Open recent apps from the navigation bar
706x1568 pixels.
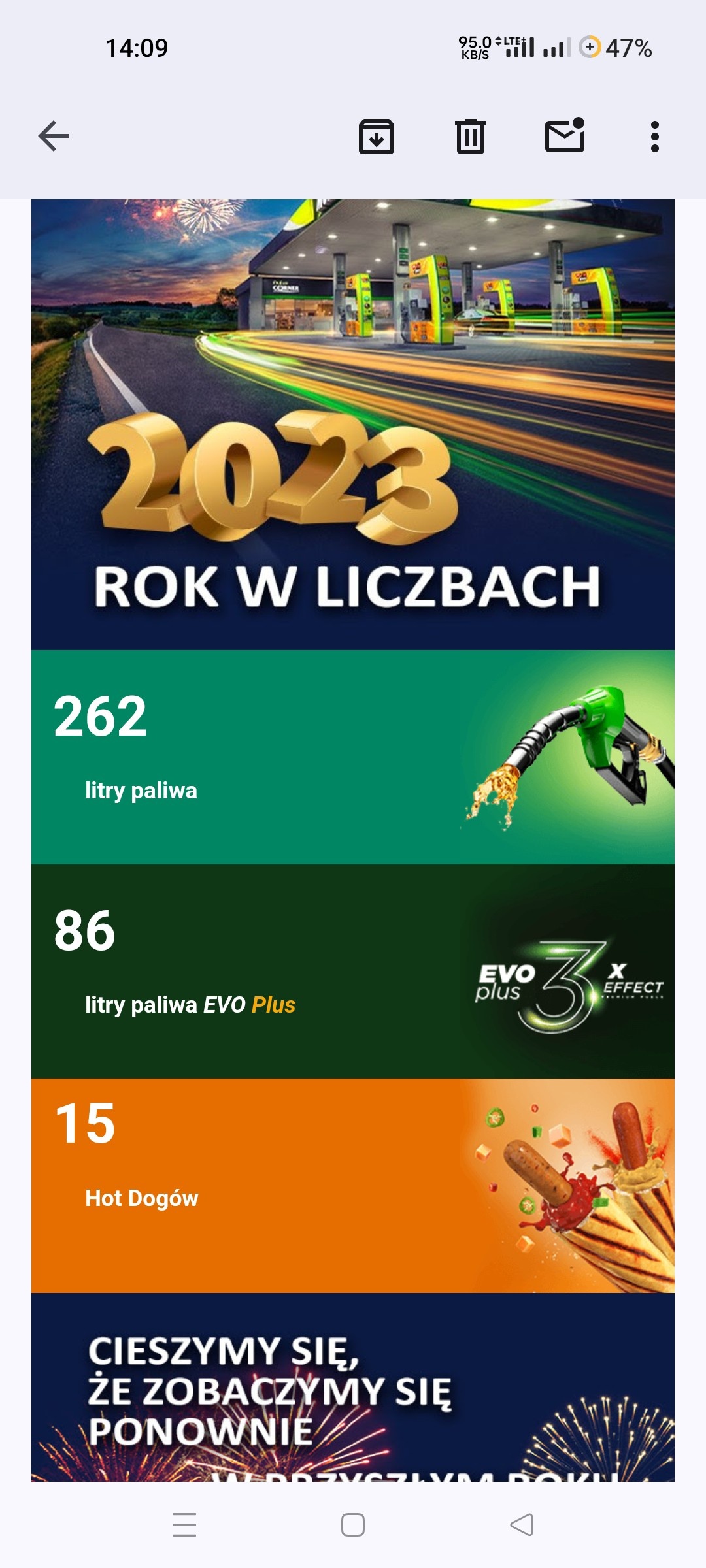click(184, 1525)
